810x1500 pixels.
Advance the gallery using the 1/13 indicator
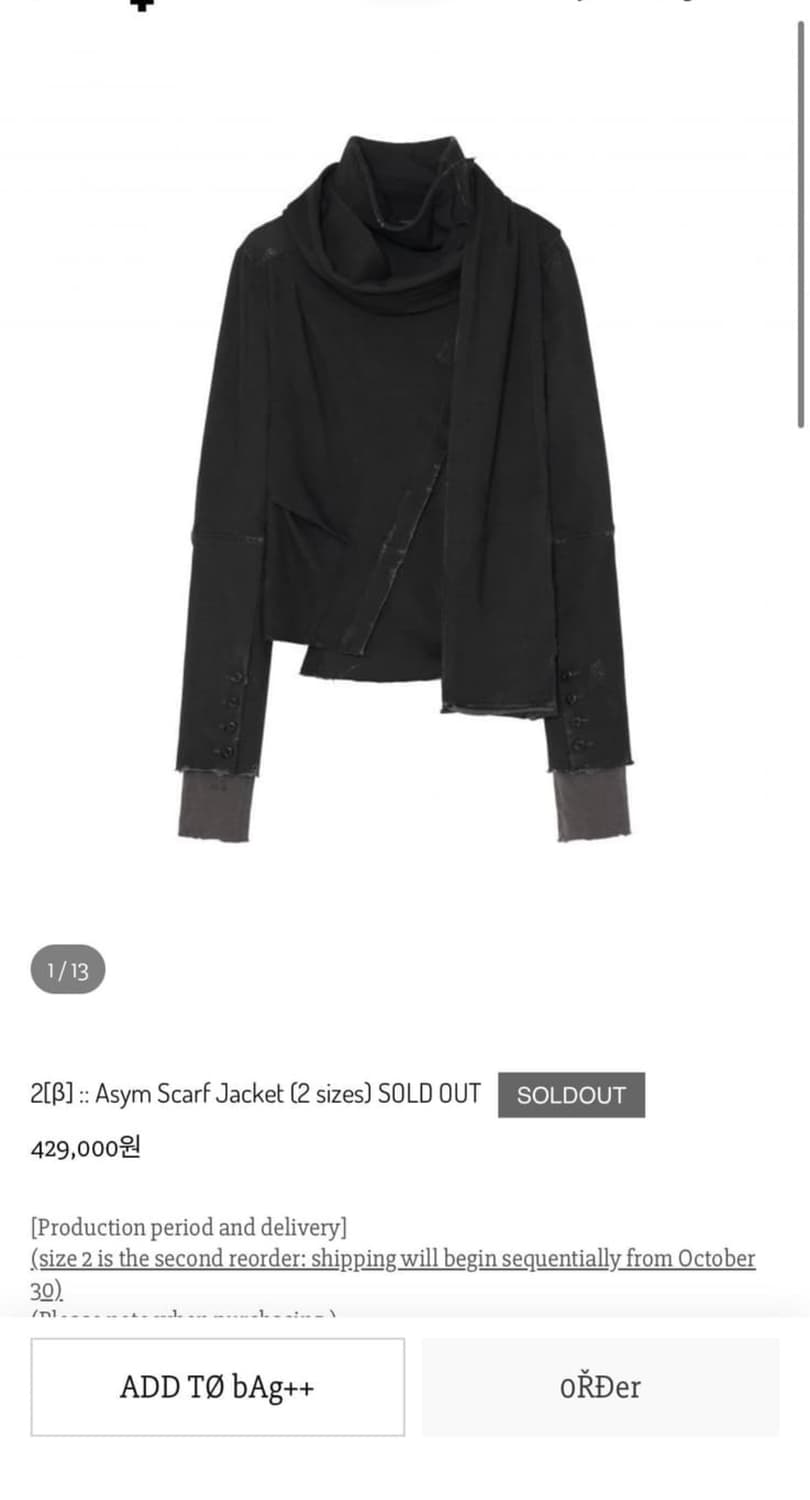pyautogui.click(x=67, y=968)
